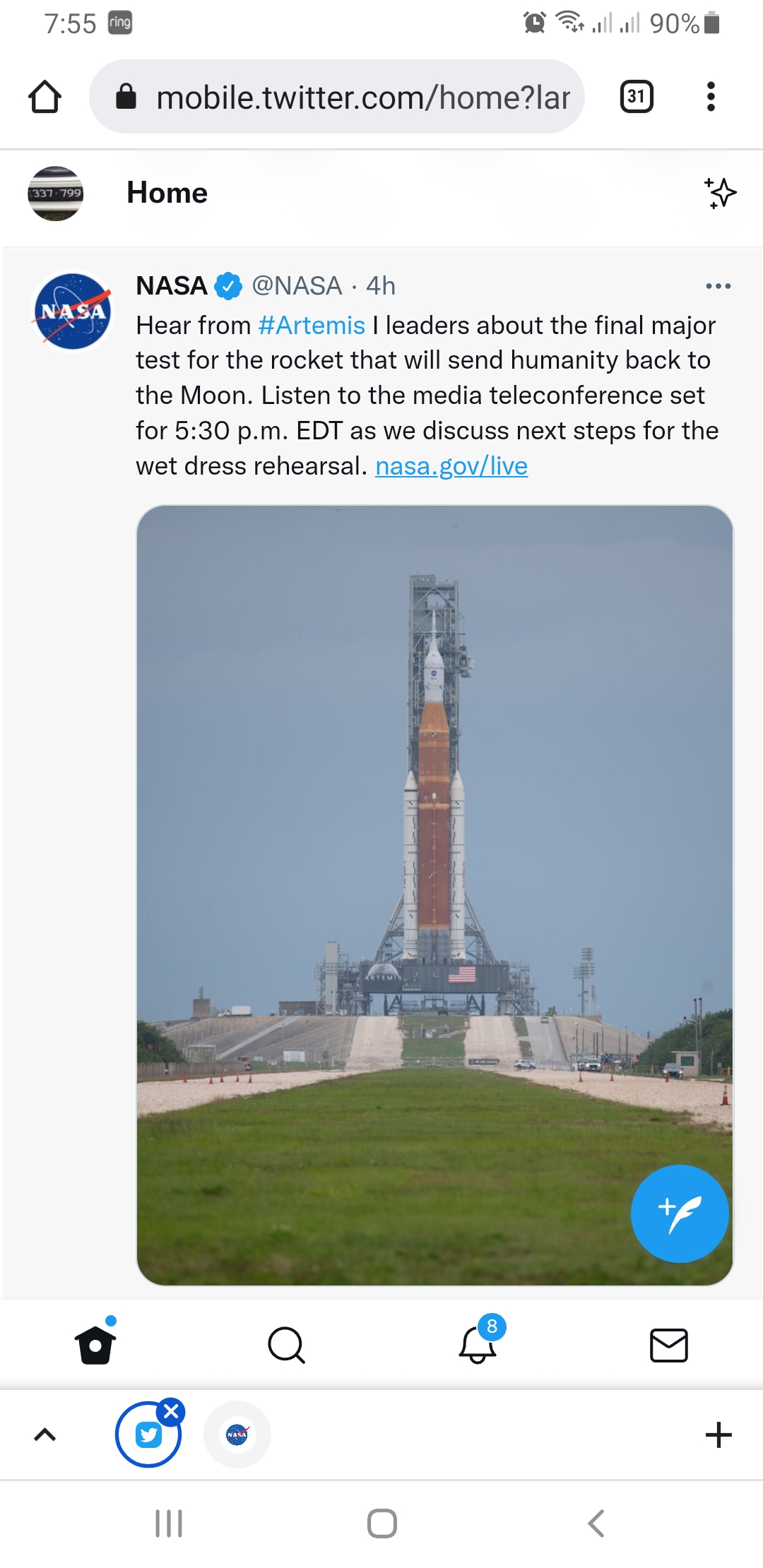Open the #Artemis hashtag
This screenshot has width=763, height=1568.
tap(312, 326)
